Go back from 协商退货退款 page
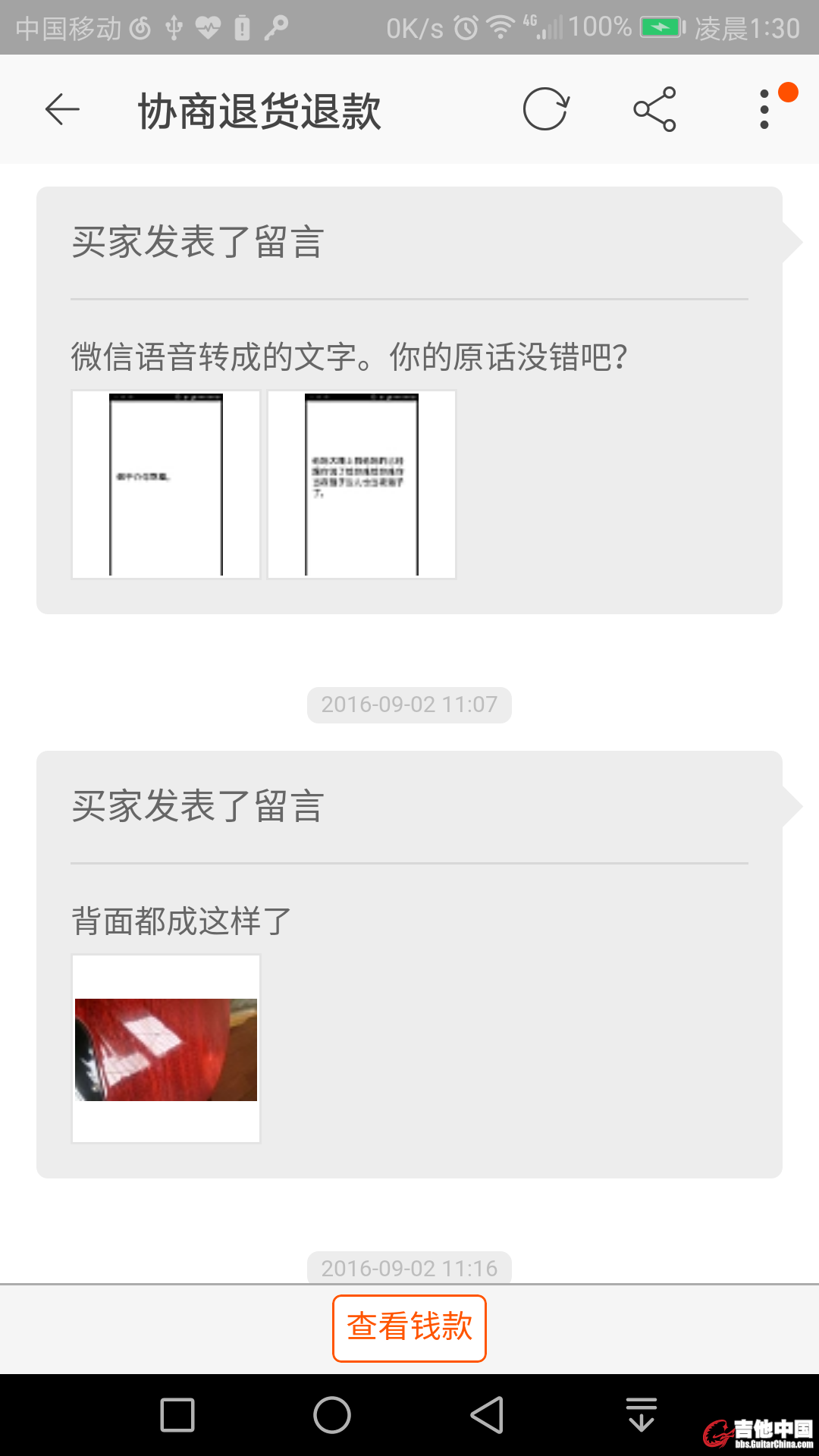Viewport: 819px width, 1456px height. [x=62, y=110]
